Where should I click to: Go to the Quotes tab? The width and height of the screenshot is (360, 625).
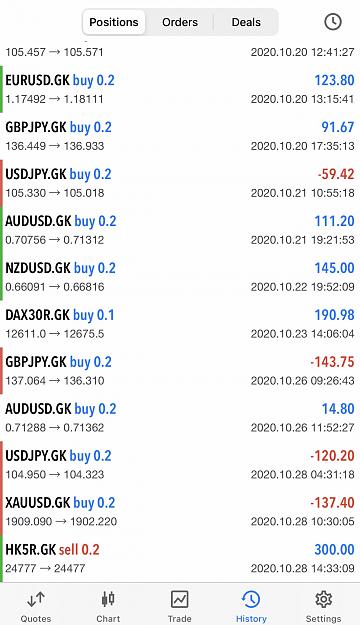[x=36, y=606]
